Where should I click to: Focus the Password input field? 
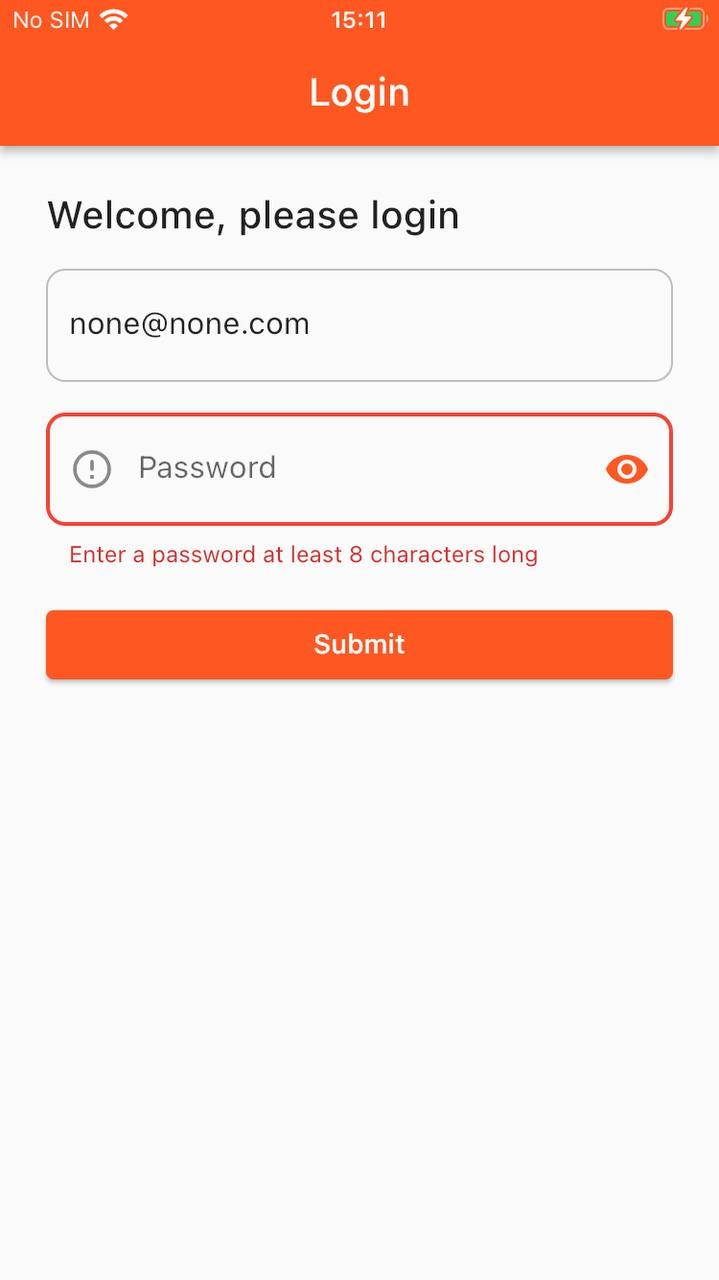[x=359, y=469]
